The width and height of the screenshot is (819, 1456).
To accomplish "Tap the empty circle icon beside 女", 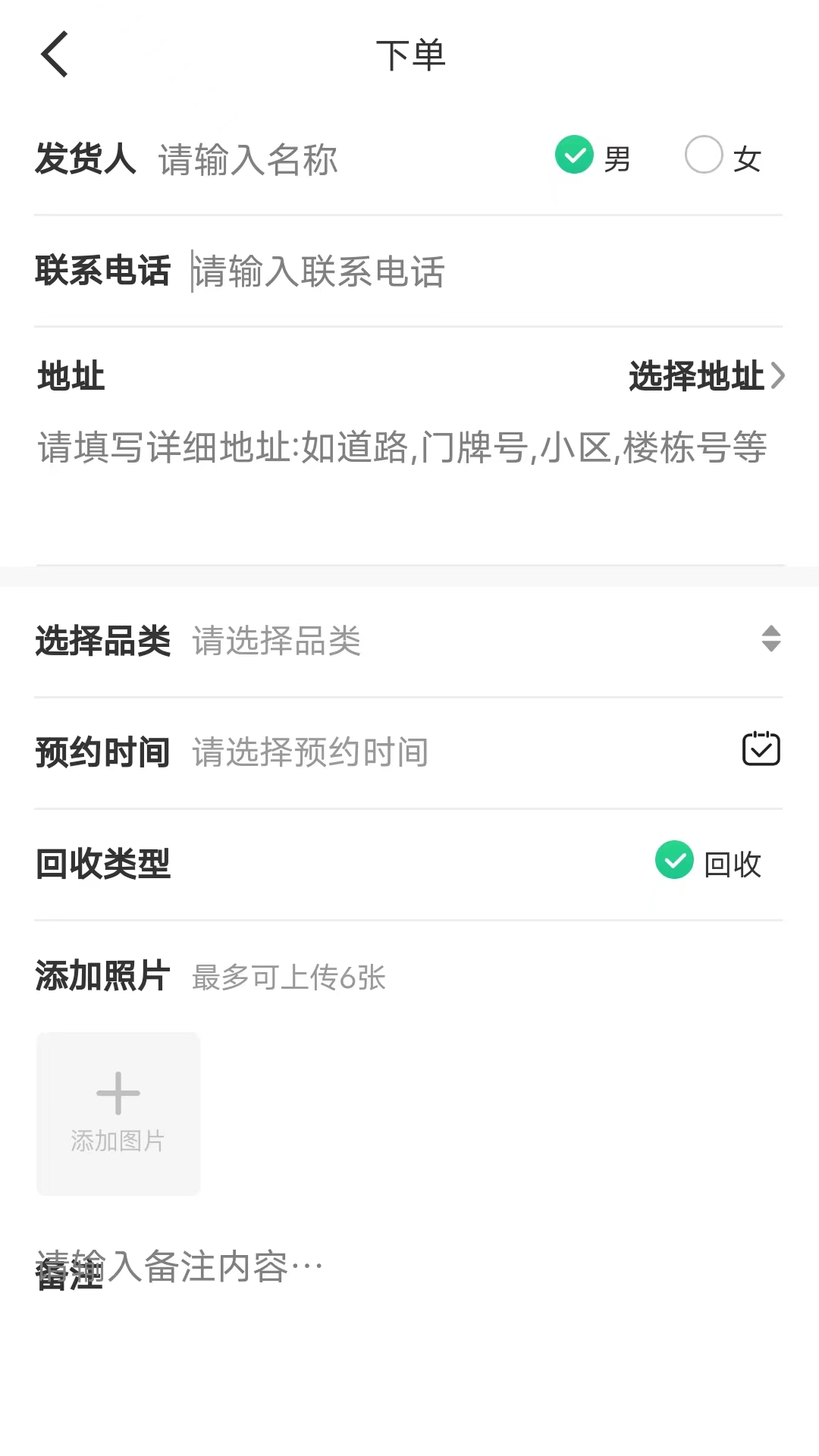I will pyautogui.click(x=704, y=155).
